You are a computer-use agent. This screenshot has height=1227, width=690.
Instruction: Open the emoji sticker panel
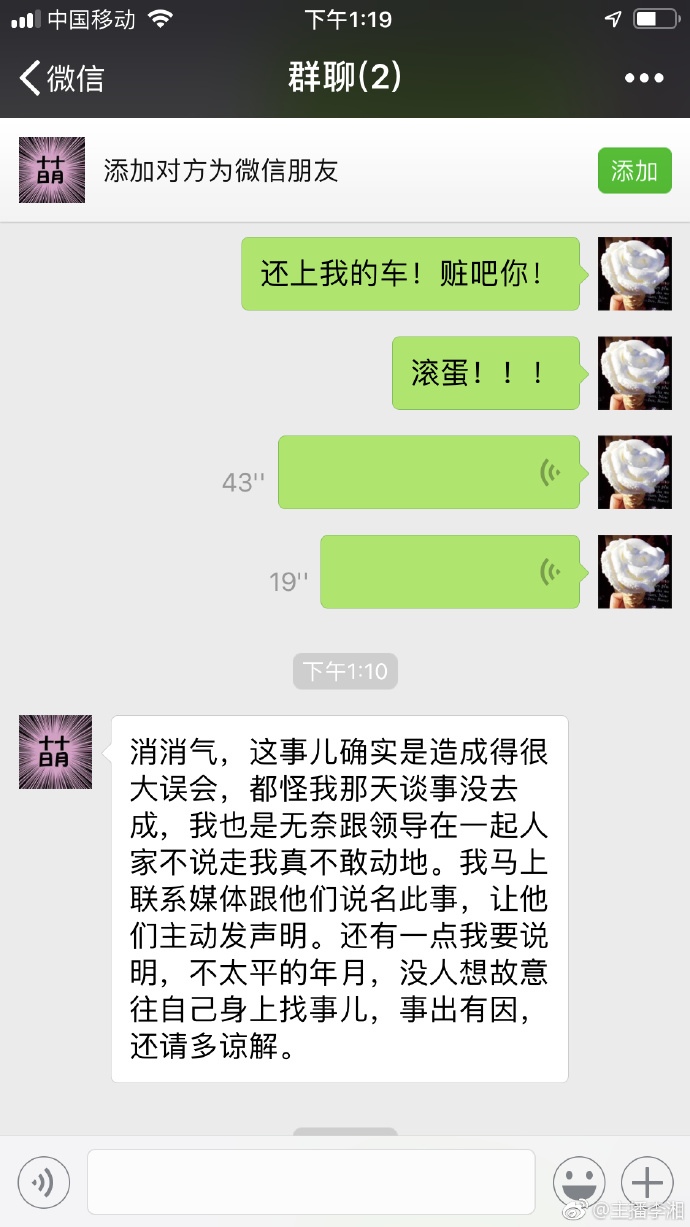[x=579, y=1183]
